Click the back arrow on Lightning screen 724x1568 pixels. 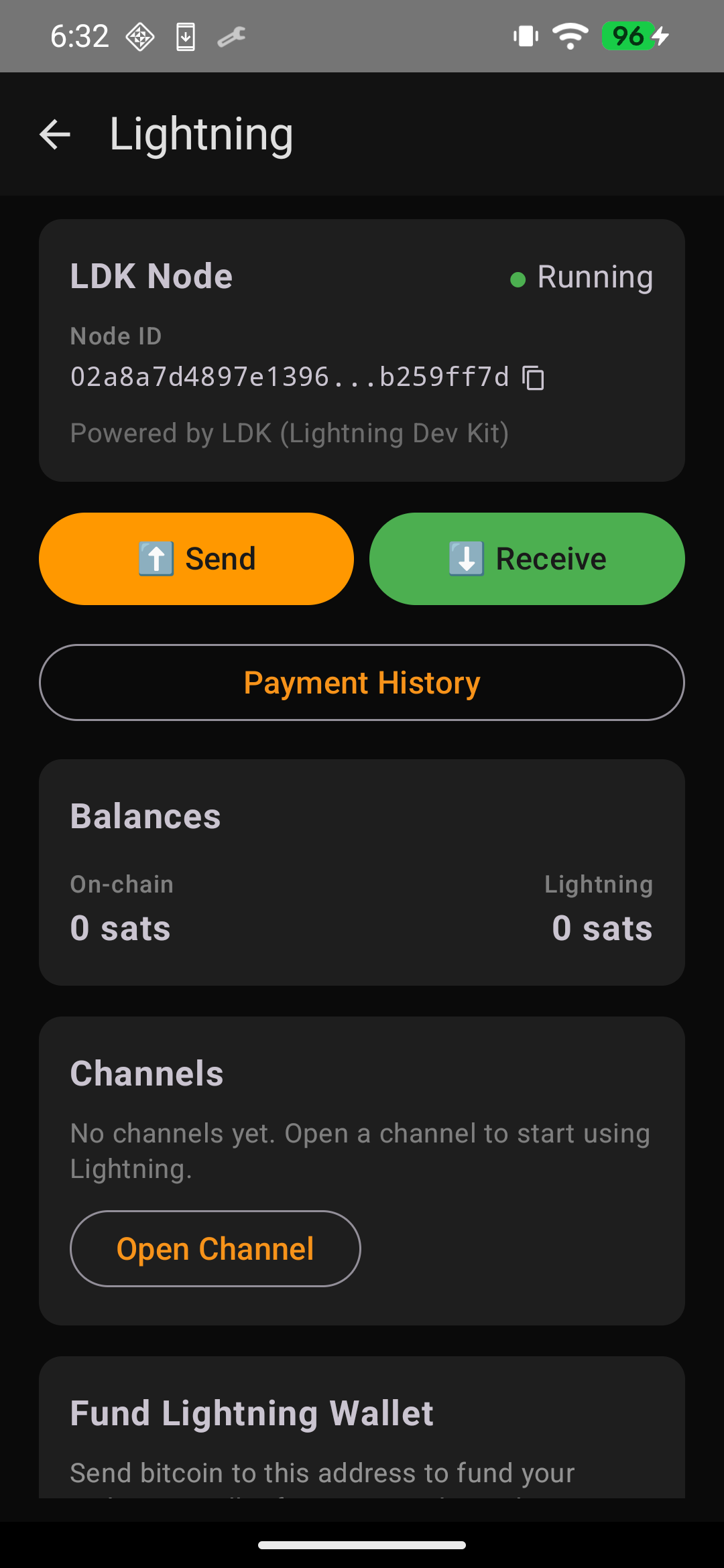tap(54, 134)
